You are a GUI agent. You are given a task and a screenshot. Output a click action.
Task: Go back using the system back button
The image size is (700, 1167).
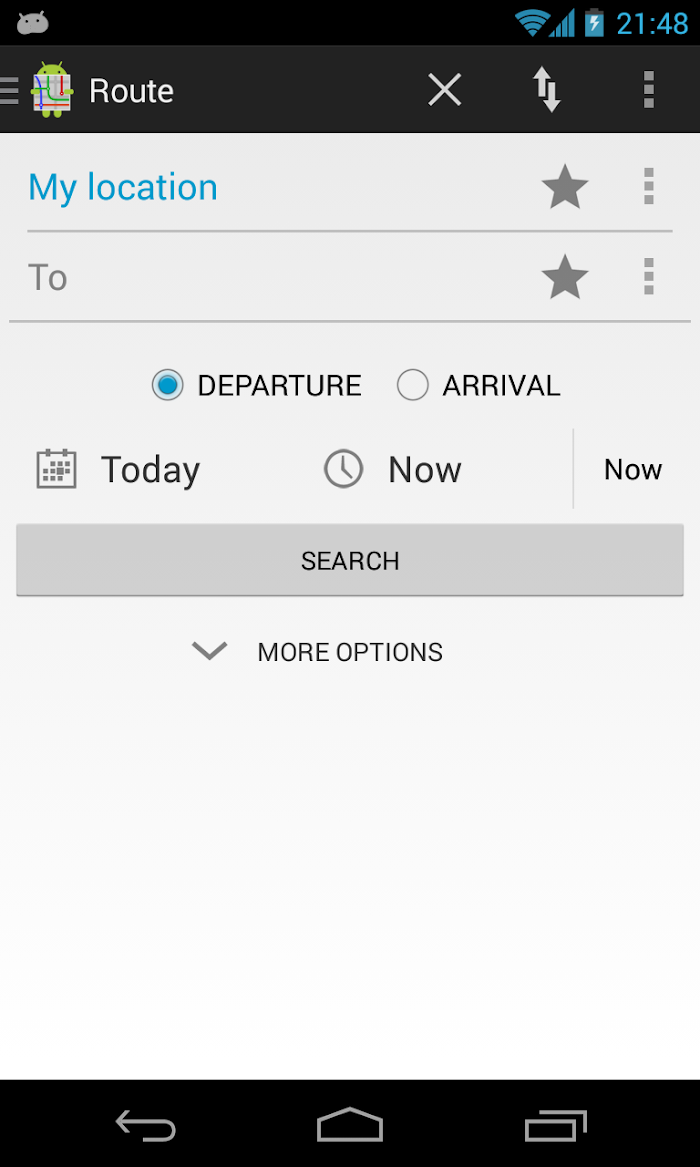click(x=146, y=1126)
